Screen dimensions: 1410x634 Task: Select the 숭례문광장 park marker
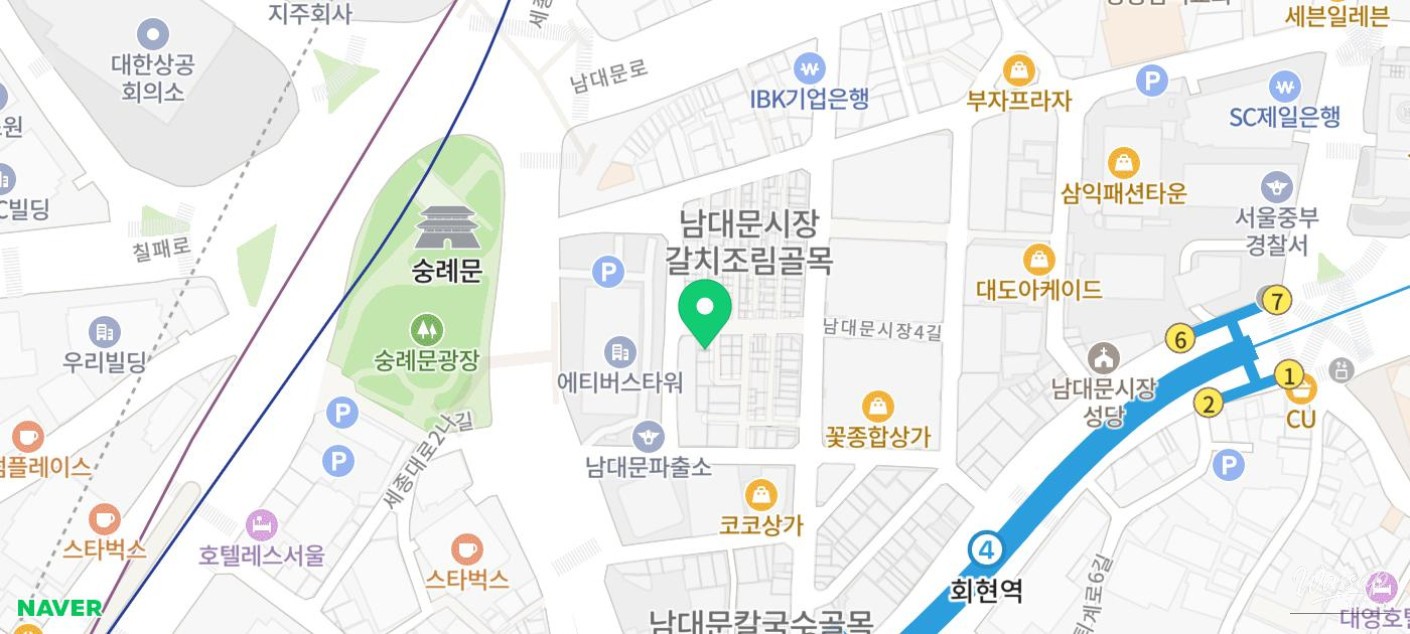tap(427, 329)
